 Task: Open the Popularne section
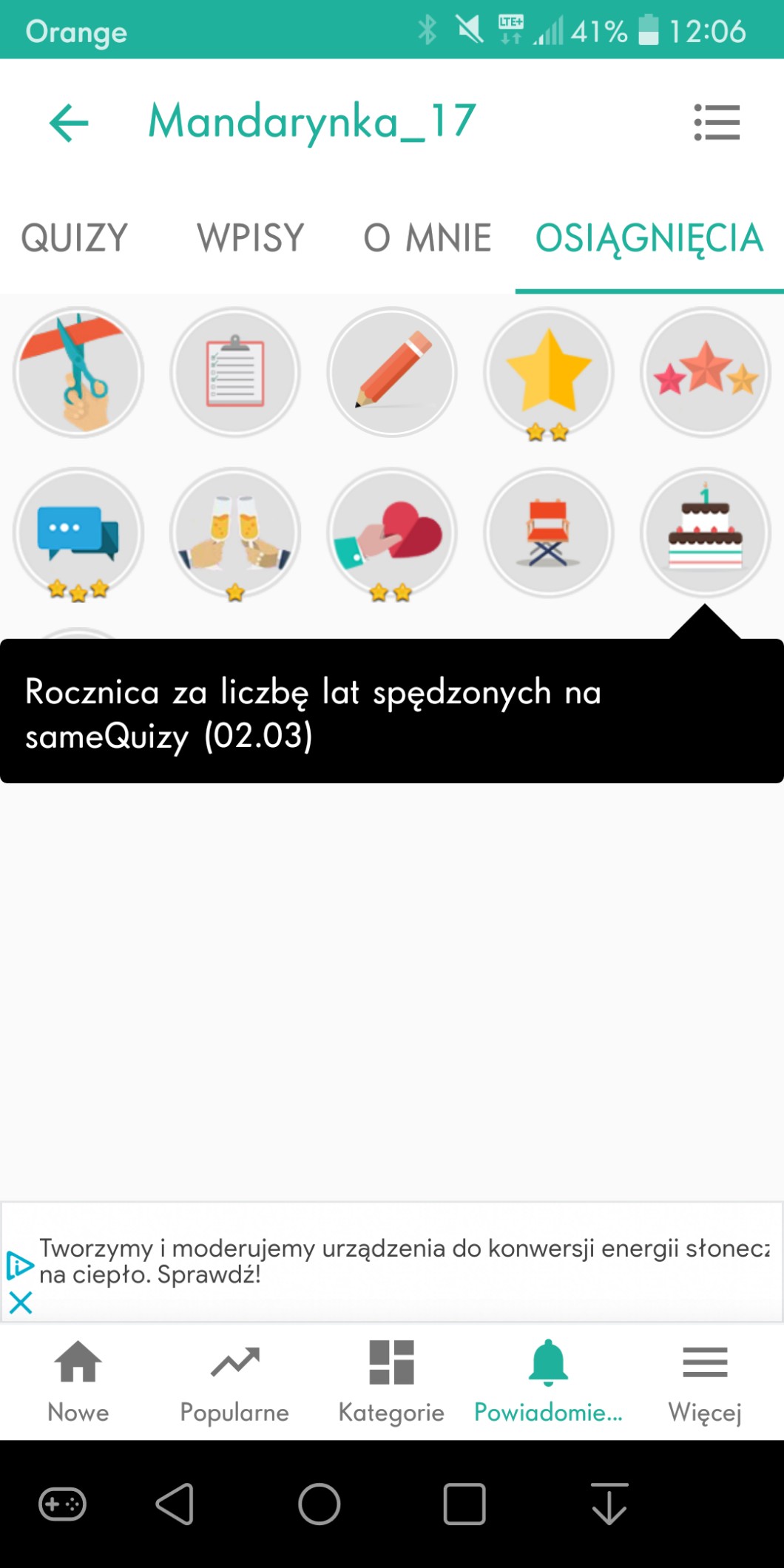235,1381
